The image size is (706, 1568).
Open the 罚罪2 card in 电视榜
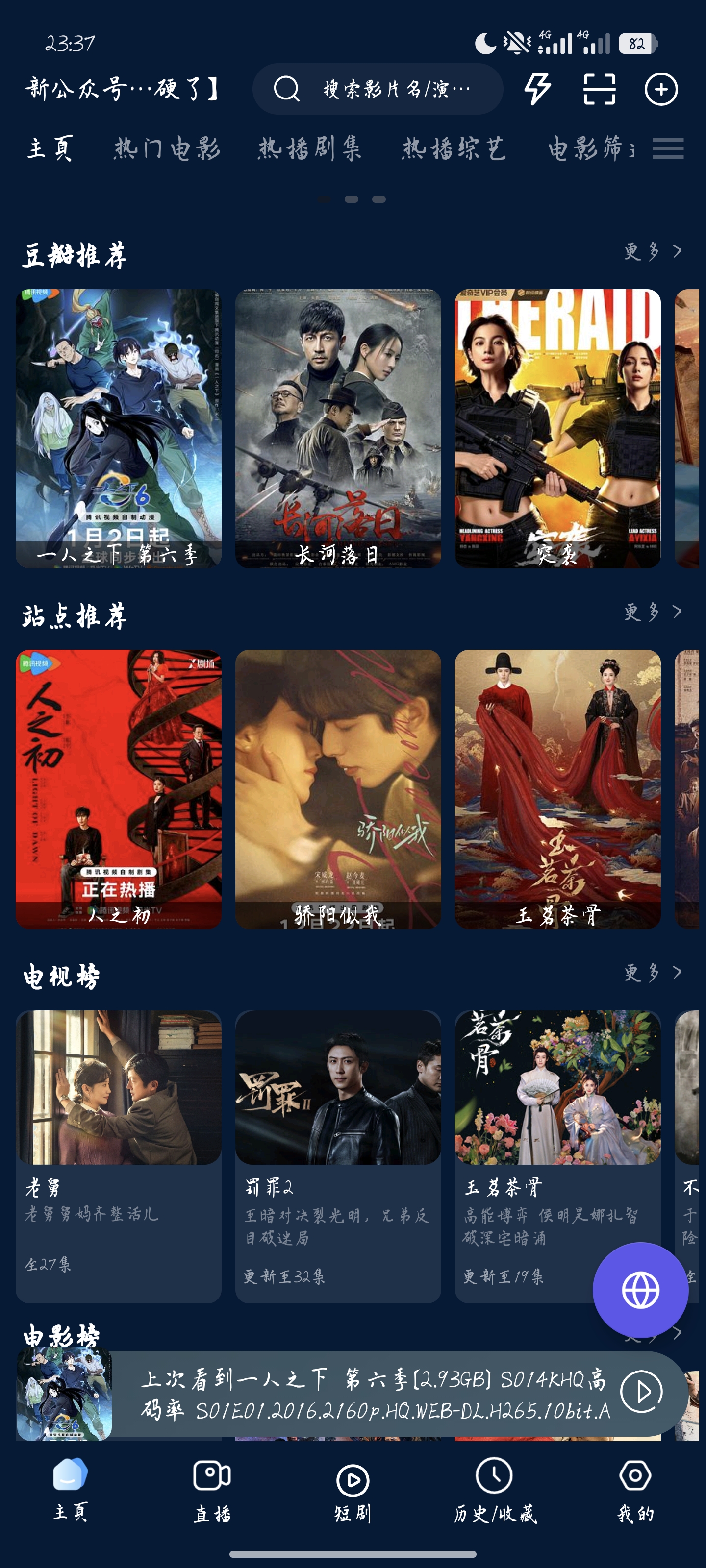pyautogui.click(x=338, y=1155)
